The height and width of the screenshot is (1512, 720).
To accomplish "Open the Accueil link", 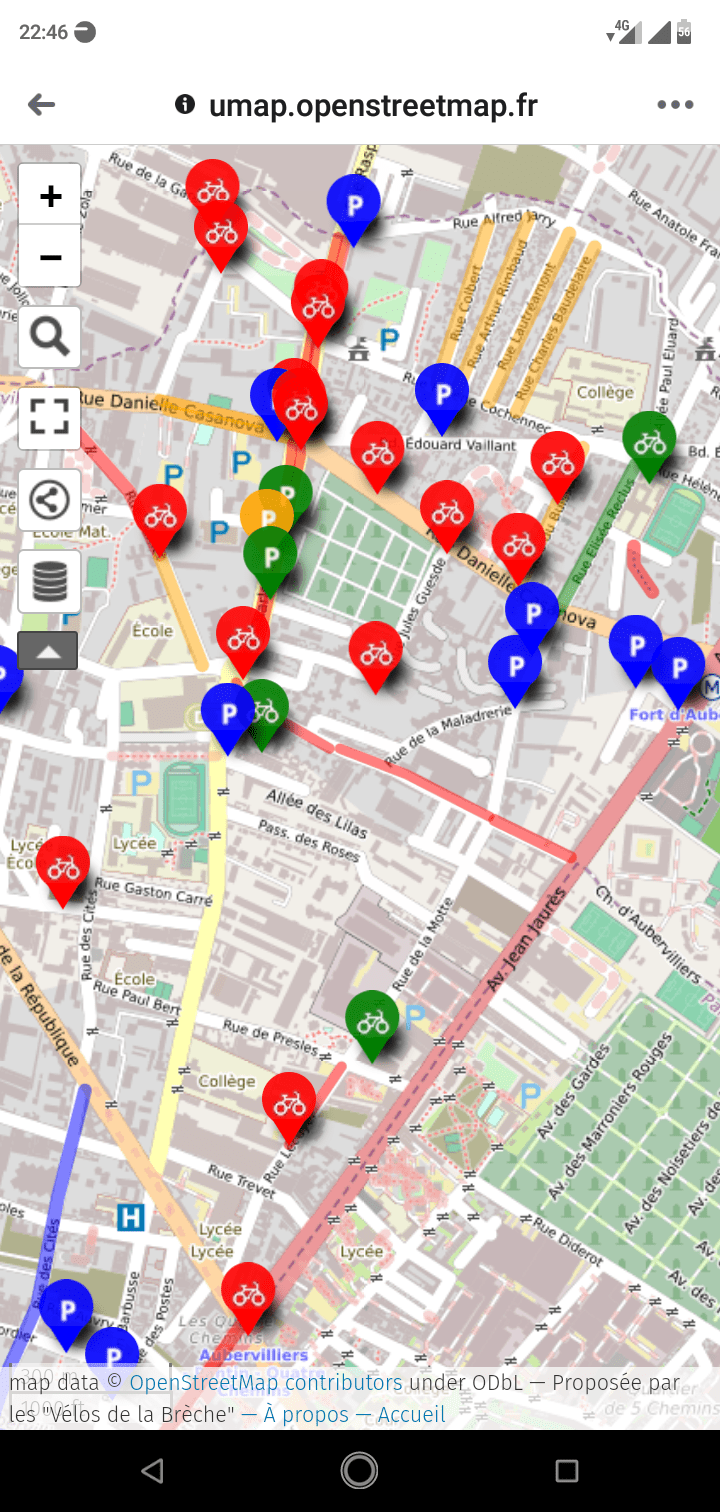I will pos(410,1414).
